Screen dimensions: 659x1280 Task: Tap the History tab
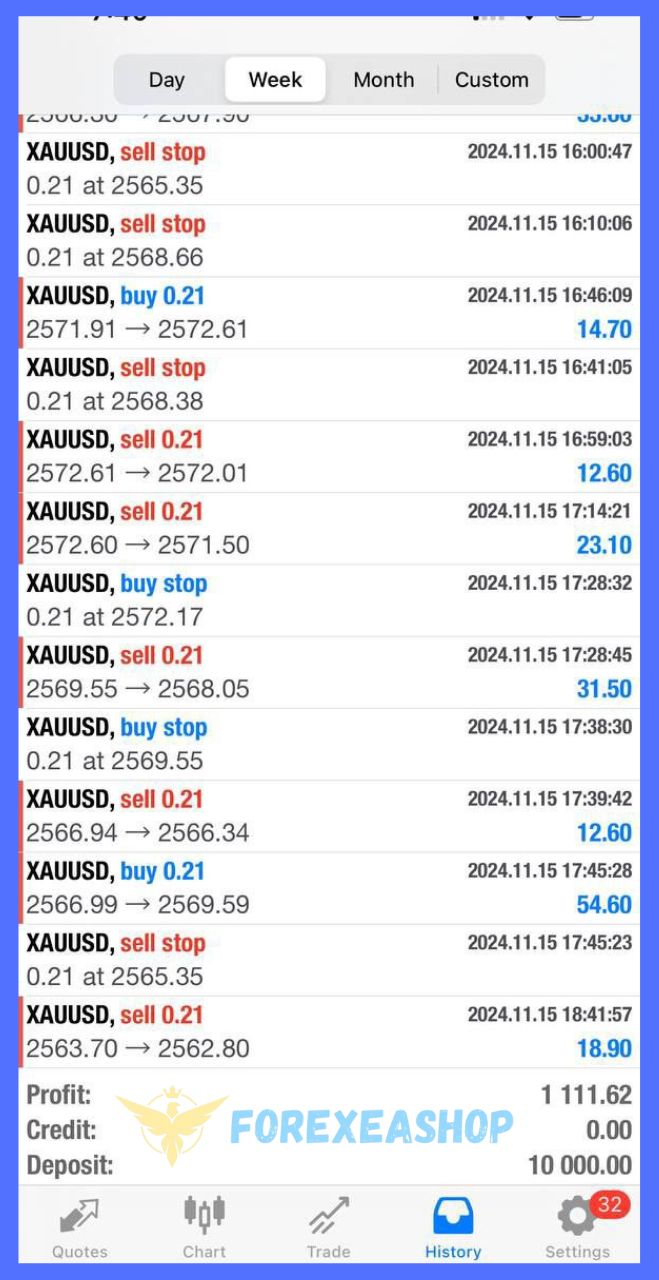pyautogui.click(x=453, y=1226)
